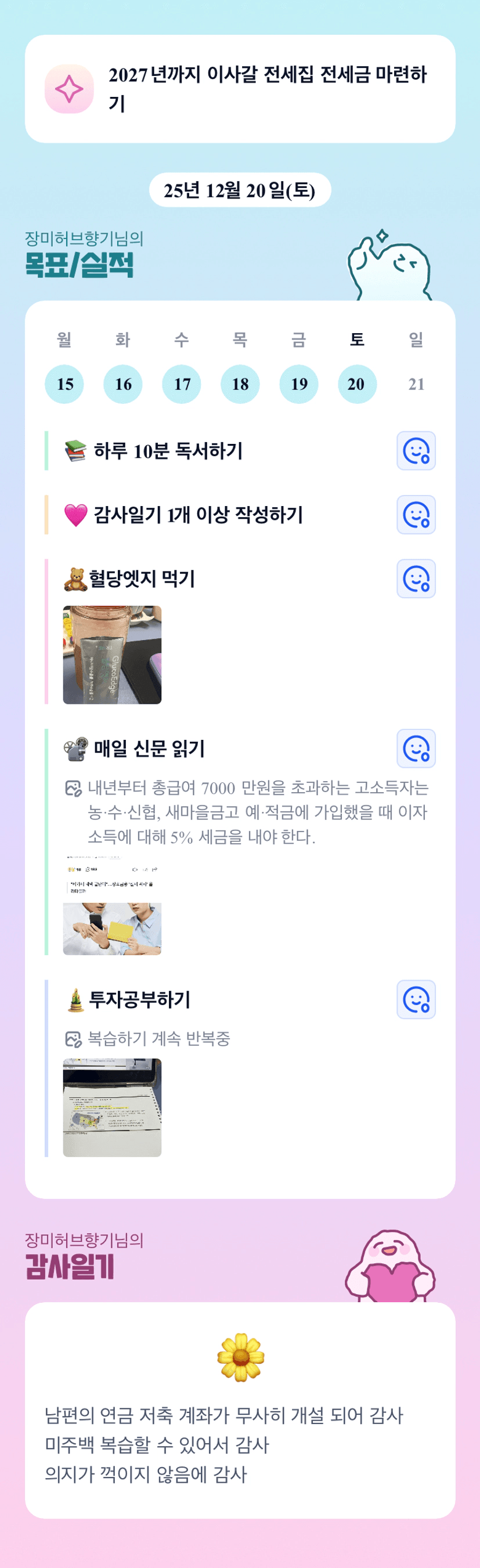The height and width of the screenshot is (1568, 480).
Task: Select Monday the 15th in the week calendar
Action: coord(64,384)
